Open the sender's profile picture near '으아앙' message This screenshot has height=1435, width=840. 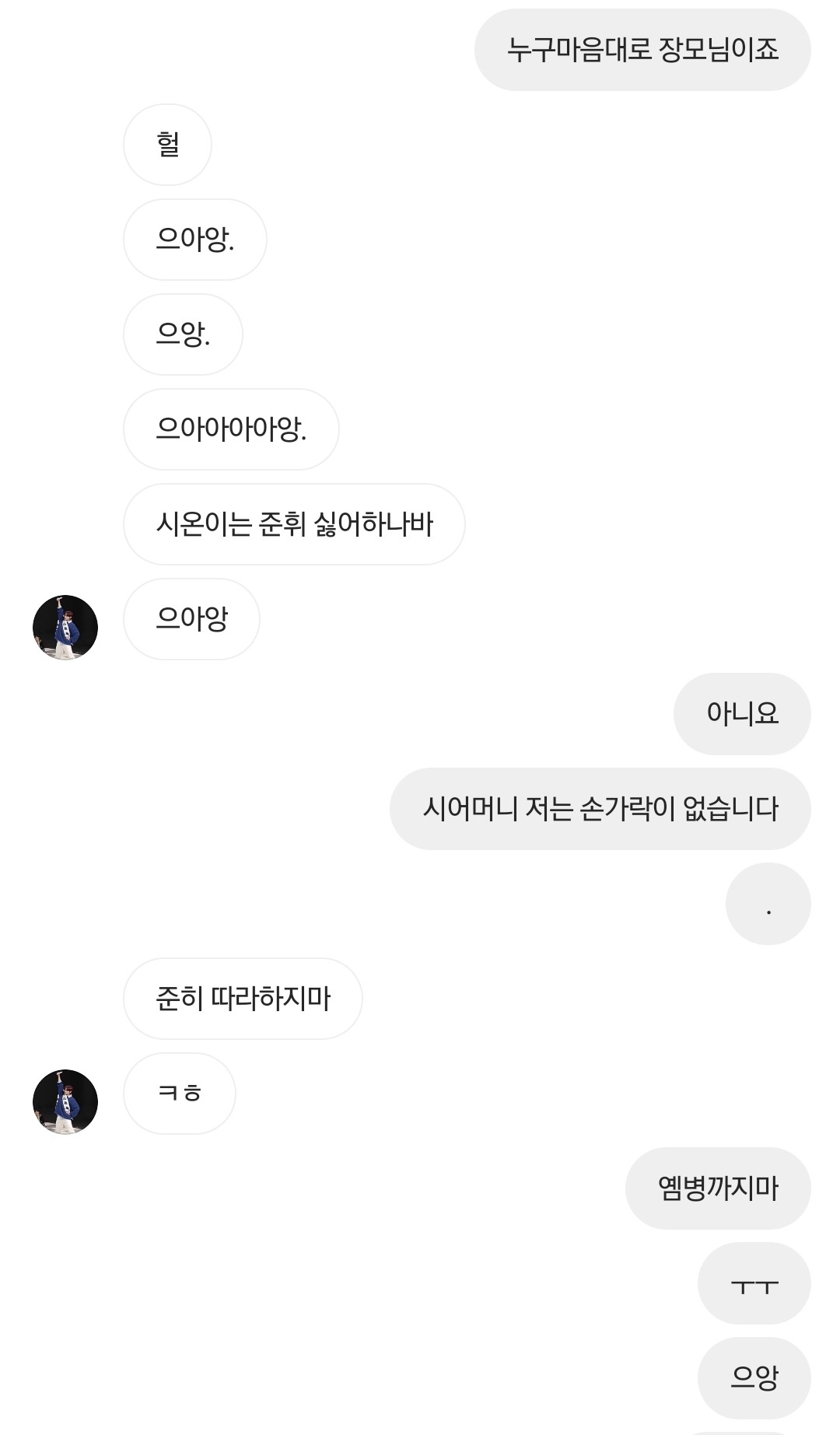(64, 628)
